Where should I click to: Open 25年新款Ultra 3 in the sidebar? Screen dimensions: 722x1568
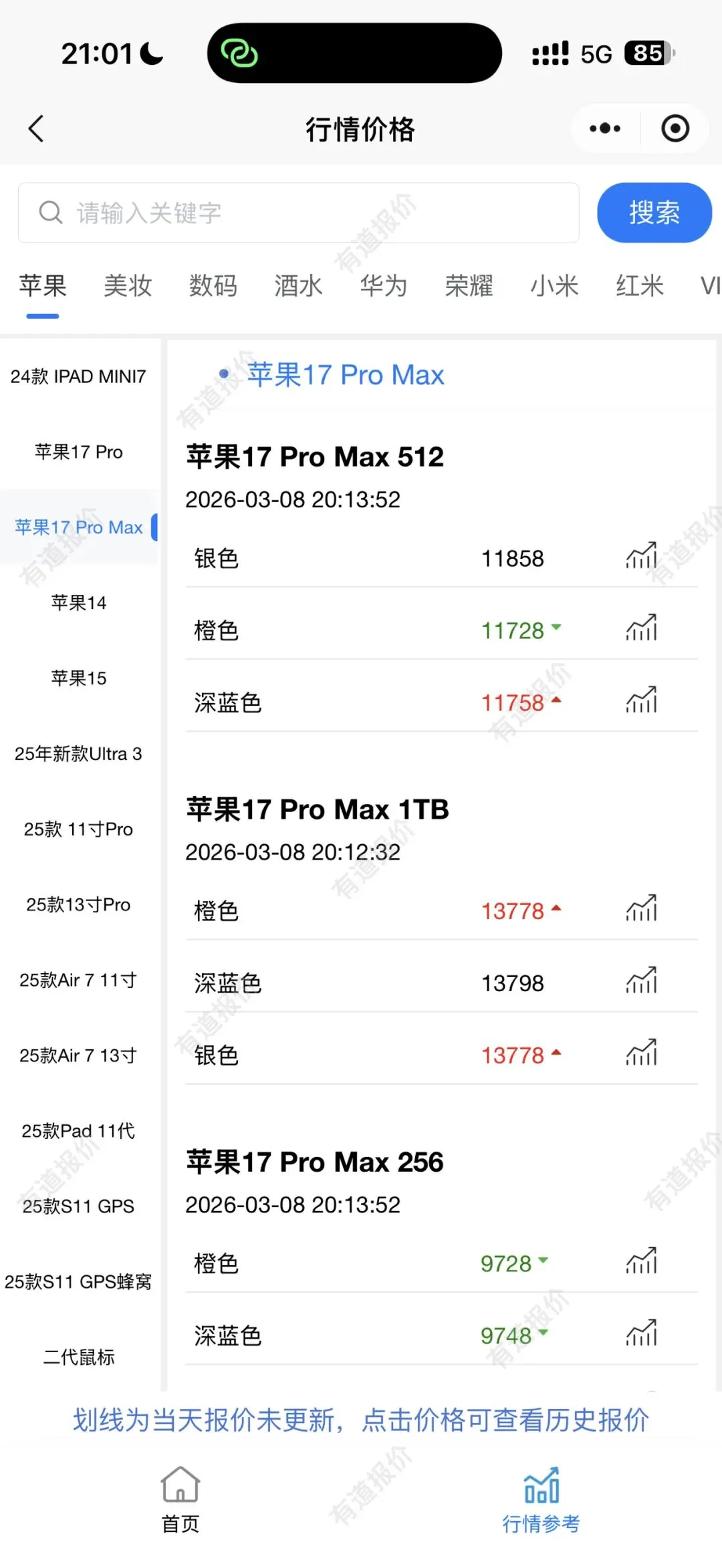pyautogui.click(x=78, y=754)
